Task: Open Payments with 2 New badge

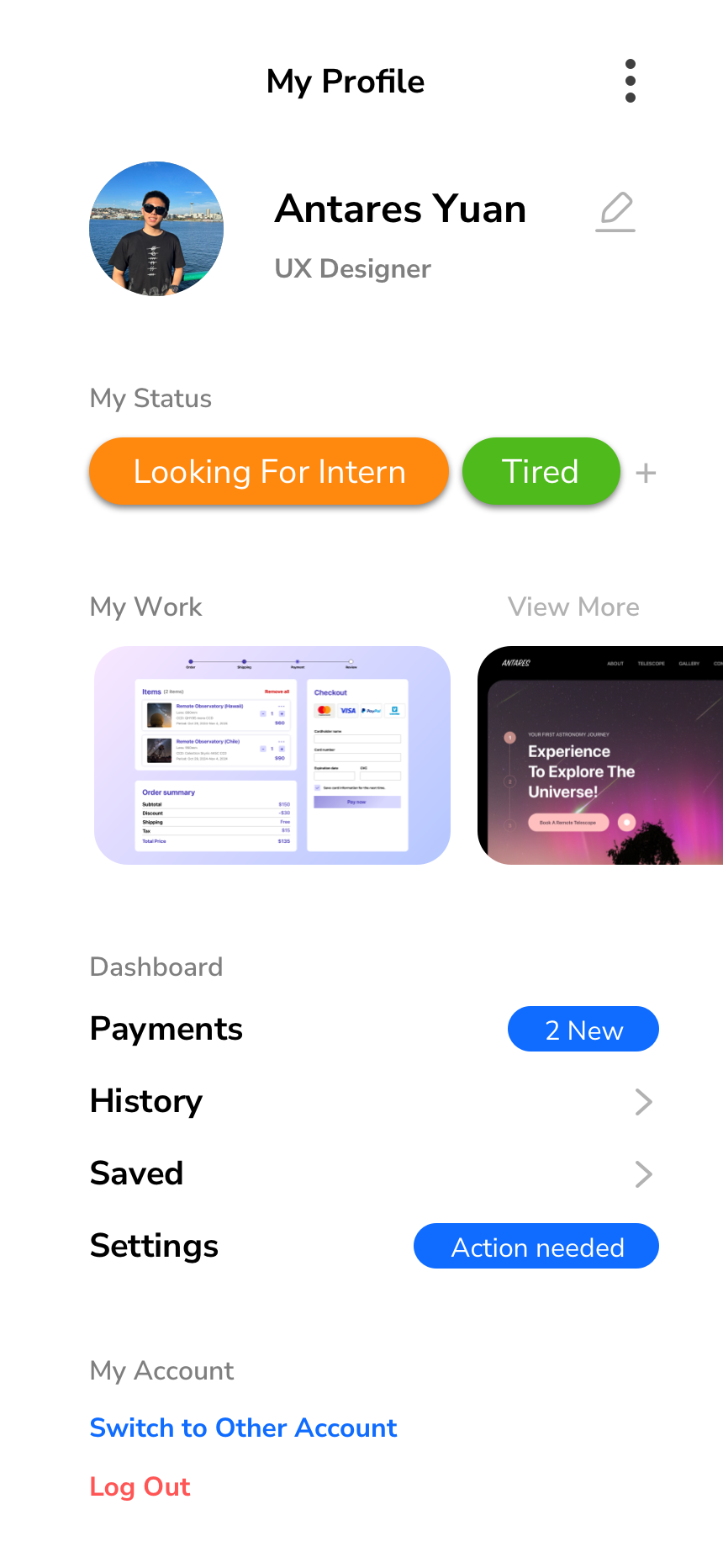Action: point(374,1029)
